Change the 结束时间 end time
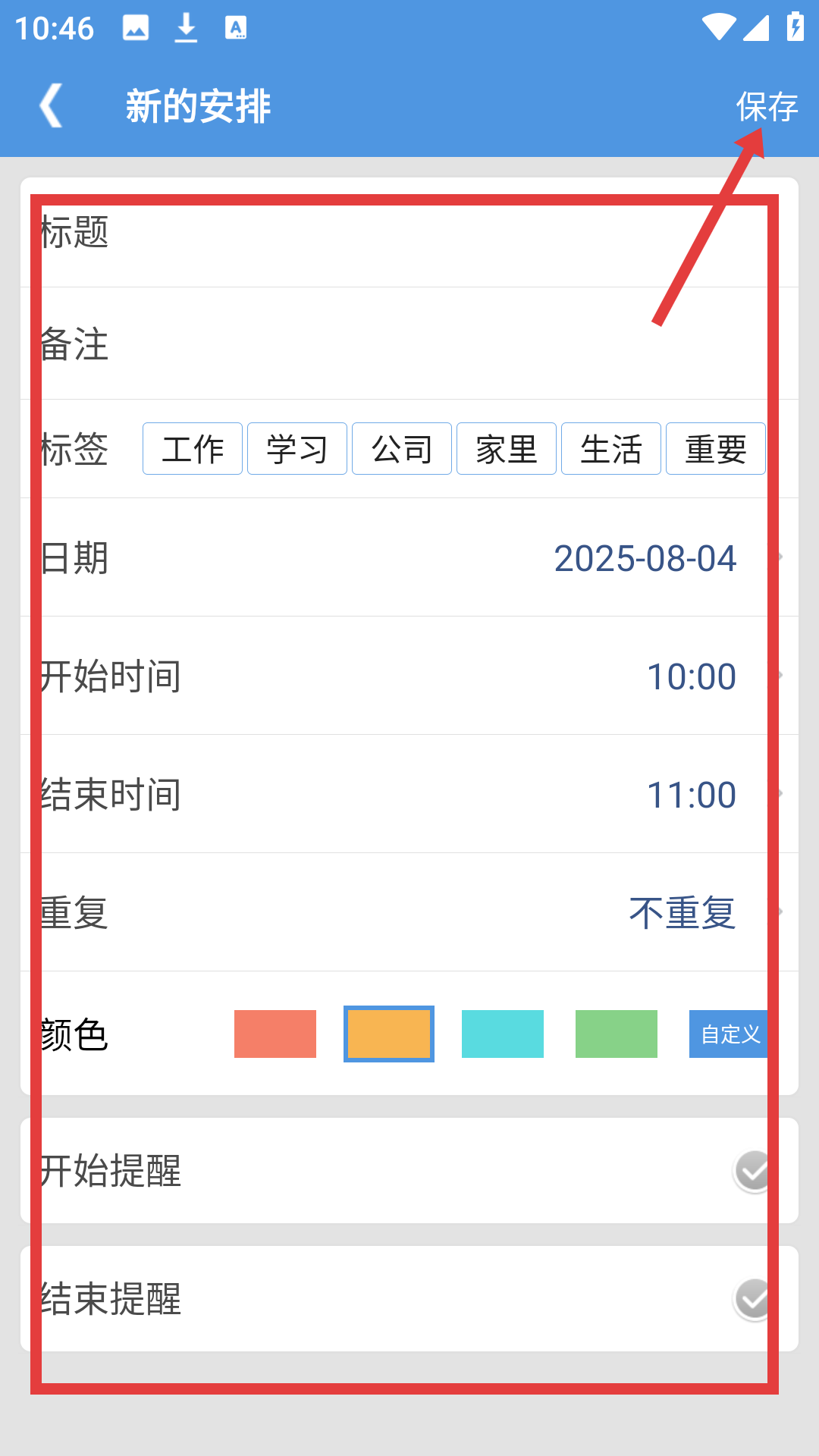The height and width of the screenshot is (1456, 819). point(409,794)
